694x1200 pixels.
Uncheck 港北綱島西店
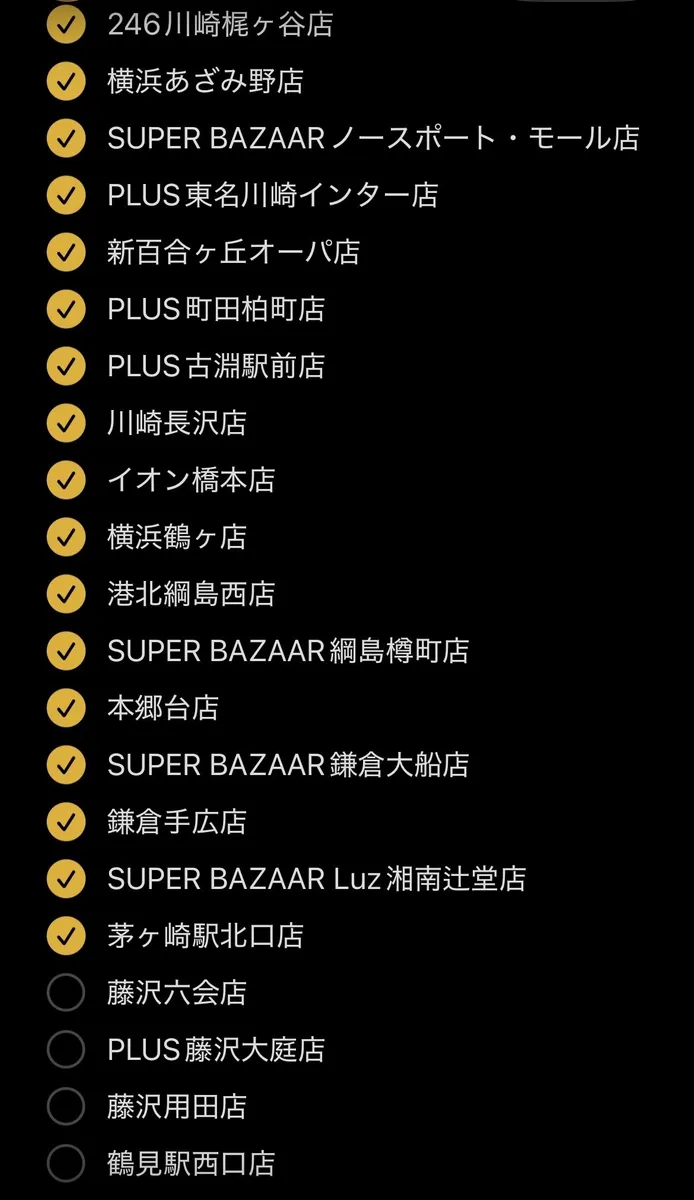(66, 595)
